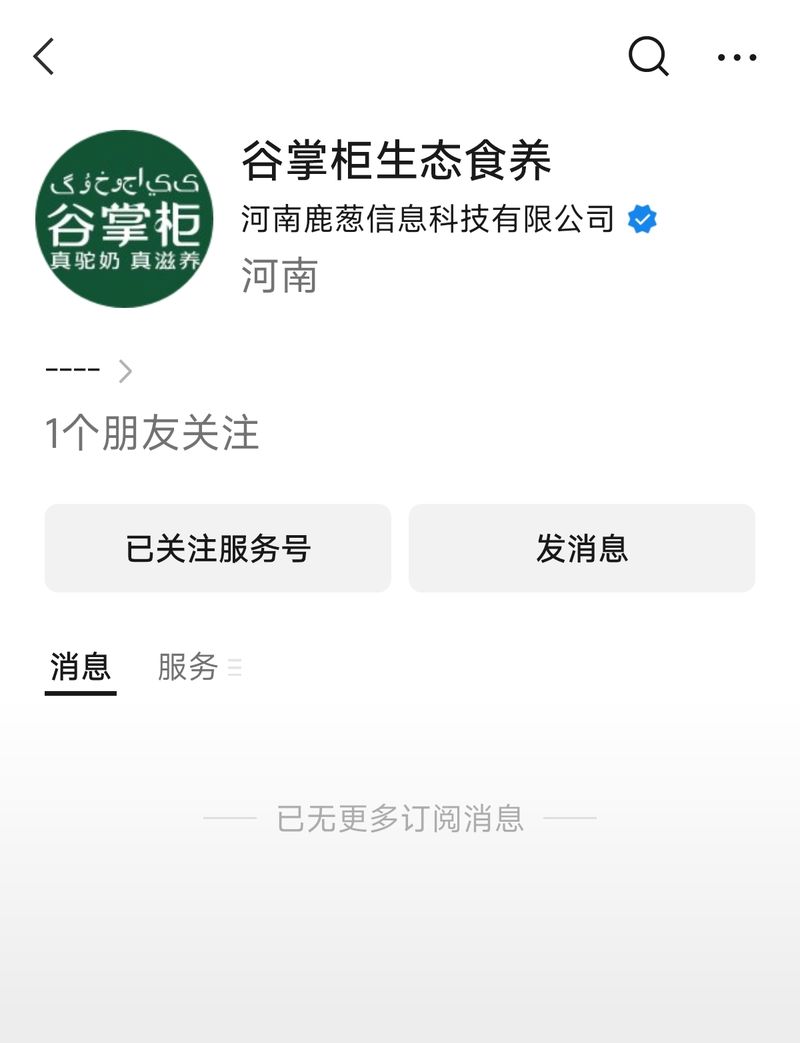Open search with the magnifier icon
Image resolution: width=800 pixels, height=1043 pixels.
pos(648,57)
